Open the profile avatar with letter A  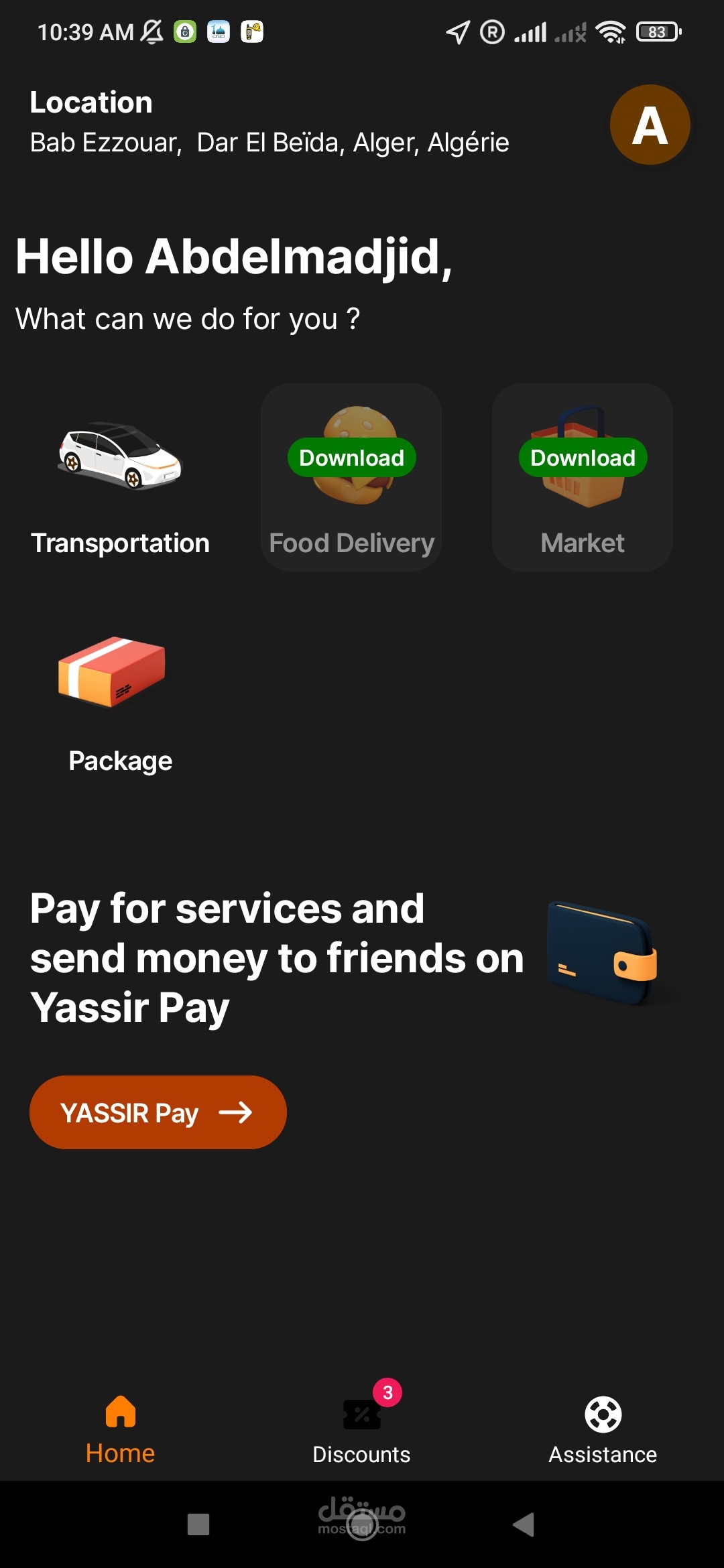[x=650, y=125]
